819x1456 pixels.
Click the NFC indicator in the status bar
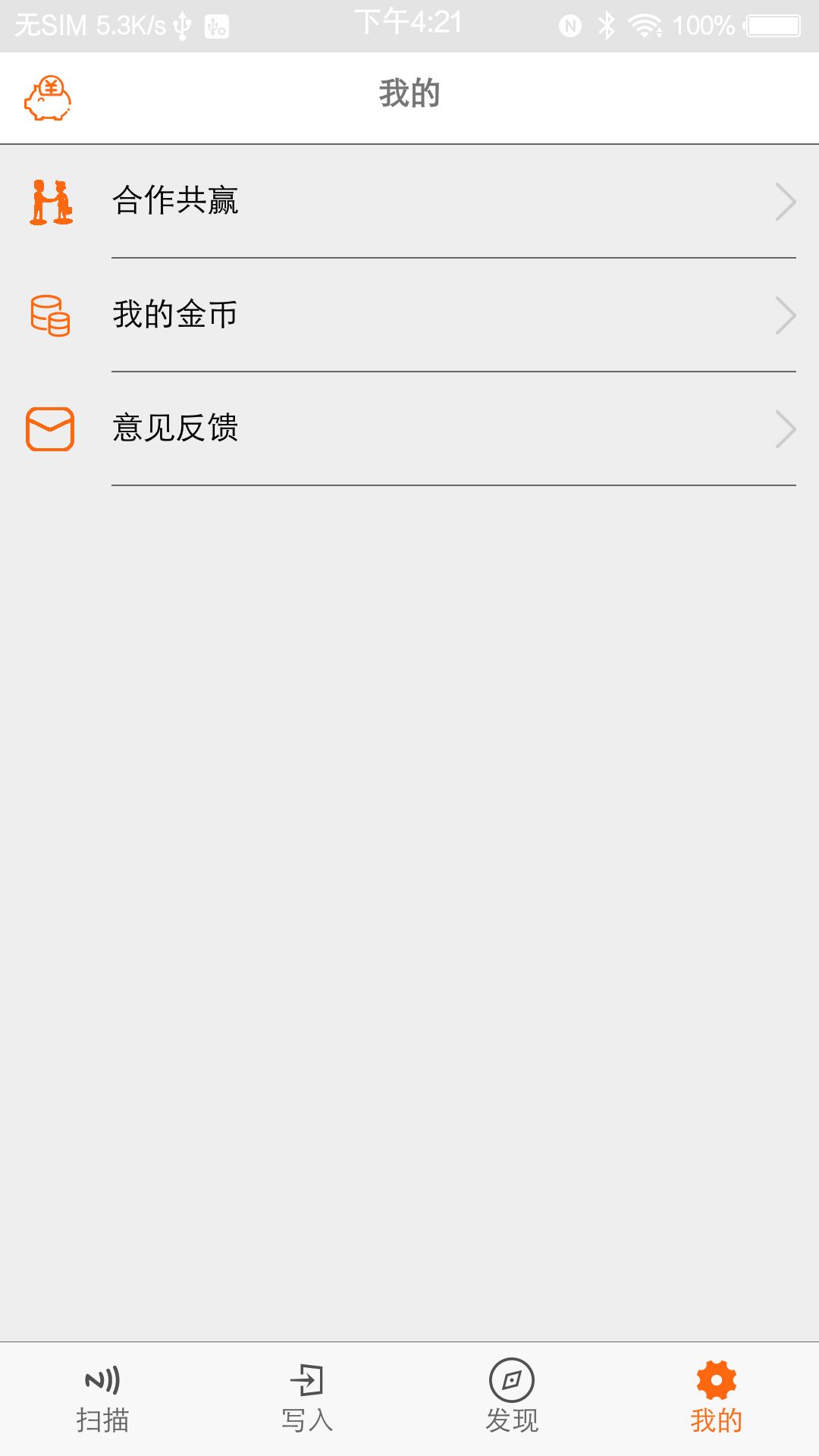click(573, 23)
